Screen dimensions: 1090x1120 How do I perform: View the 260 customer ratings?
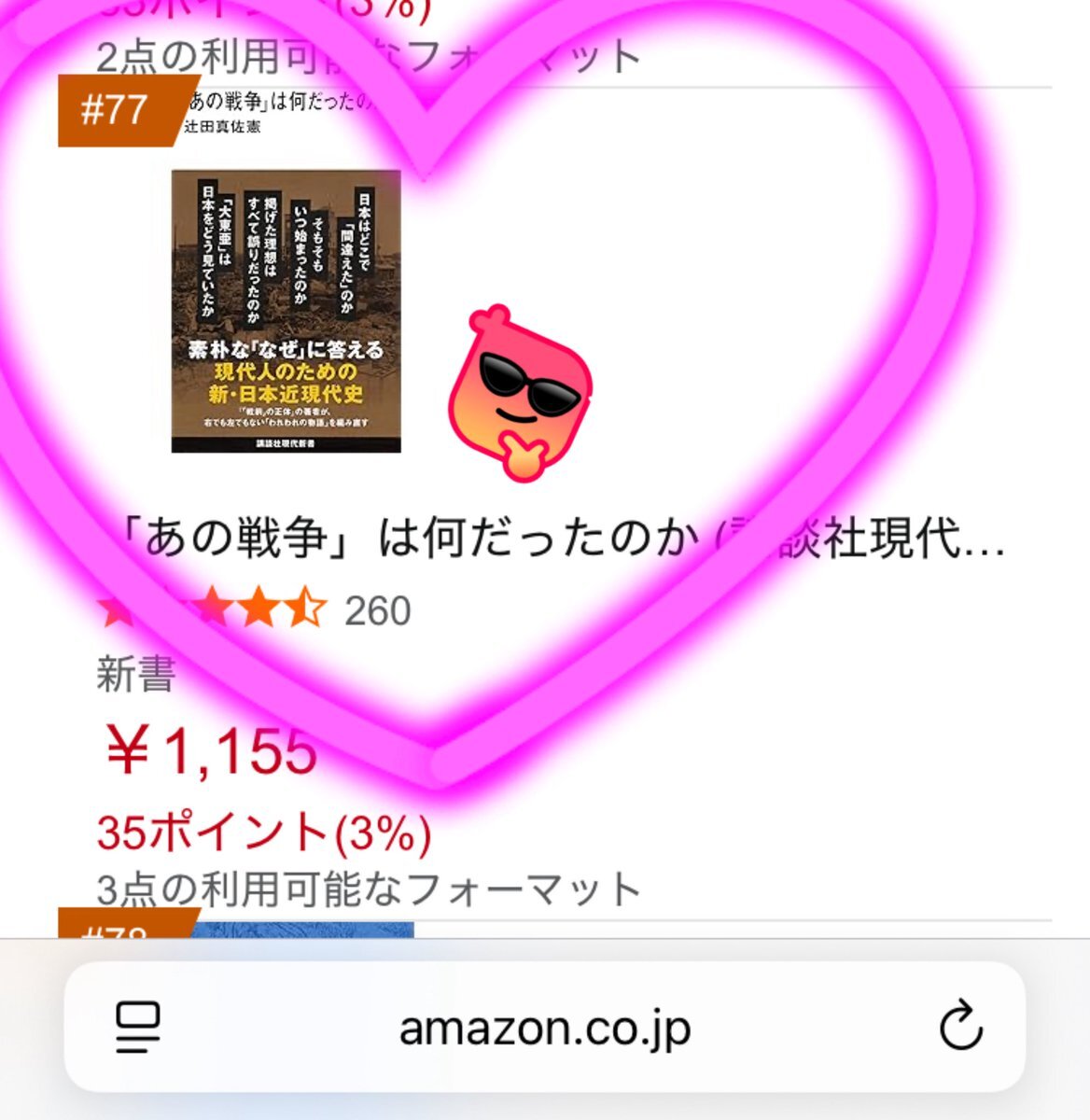point(377,611)
